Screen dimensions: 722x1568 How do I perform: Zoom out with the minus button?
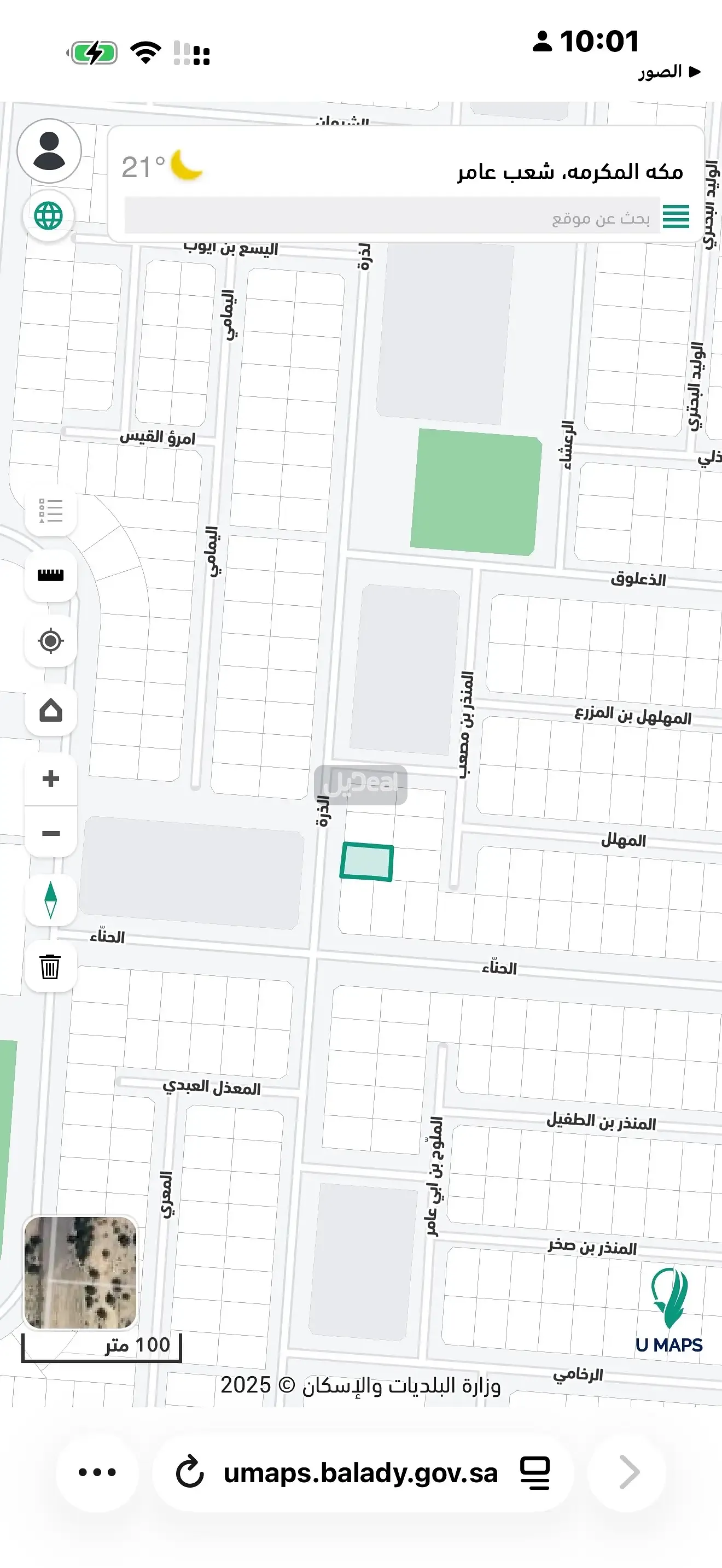point(50,833)
